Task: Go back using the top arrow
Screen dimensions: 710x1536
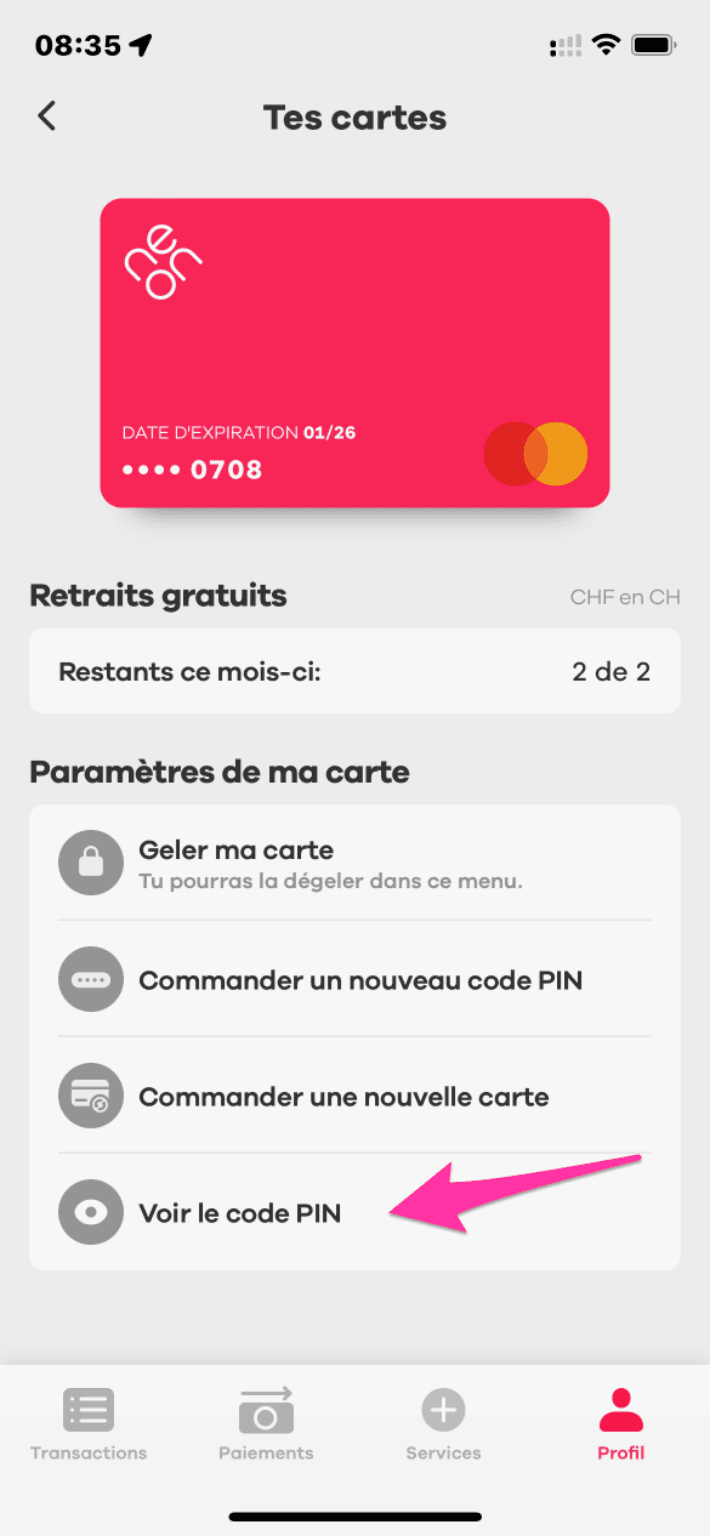Action: pos(47,116)
